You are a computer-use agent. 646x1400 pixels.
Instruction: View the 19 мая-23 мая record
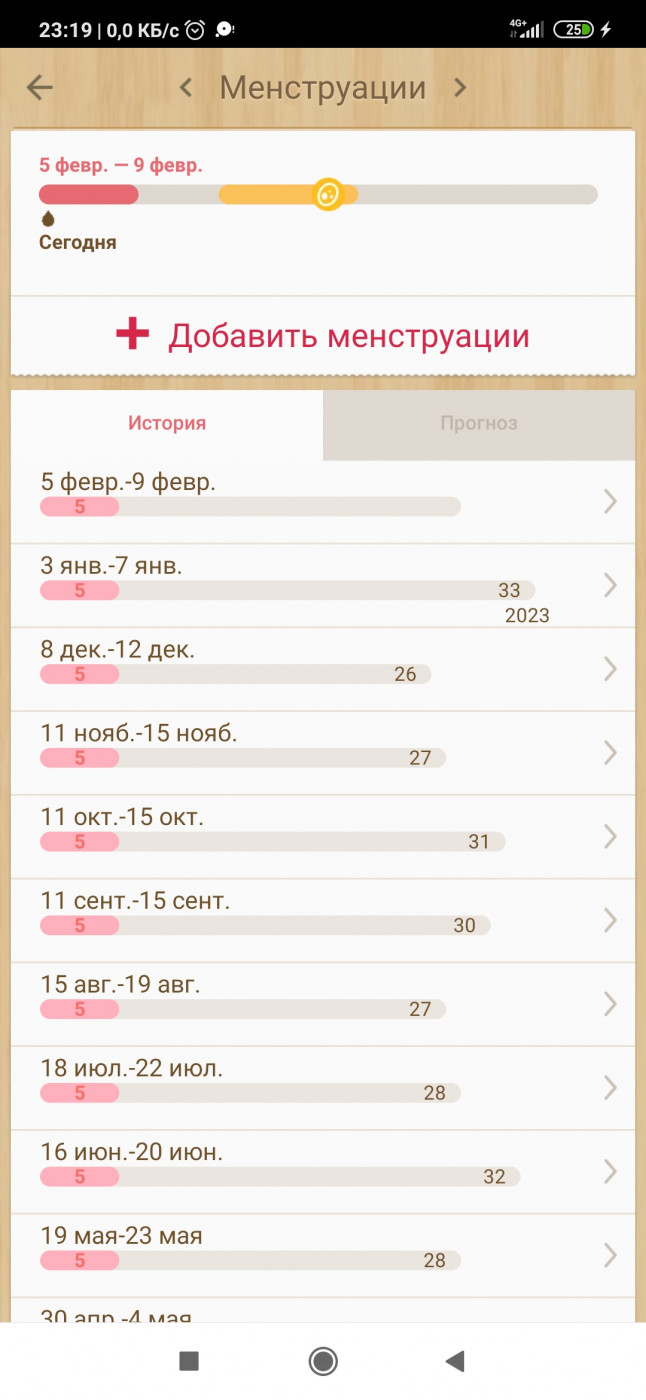pyautogui.click(x=323, y=1257)
